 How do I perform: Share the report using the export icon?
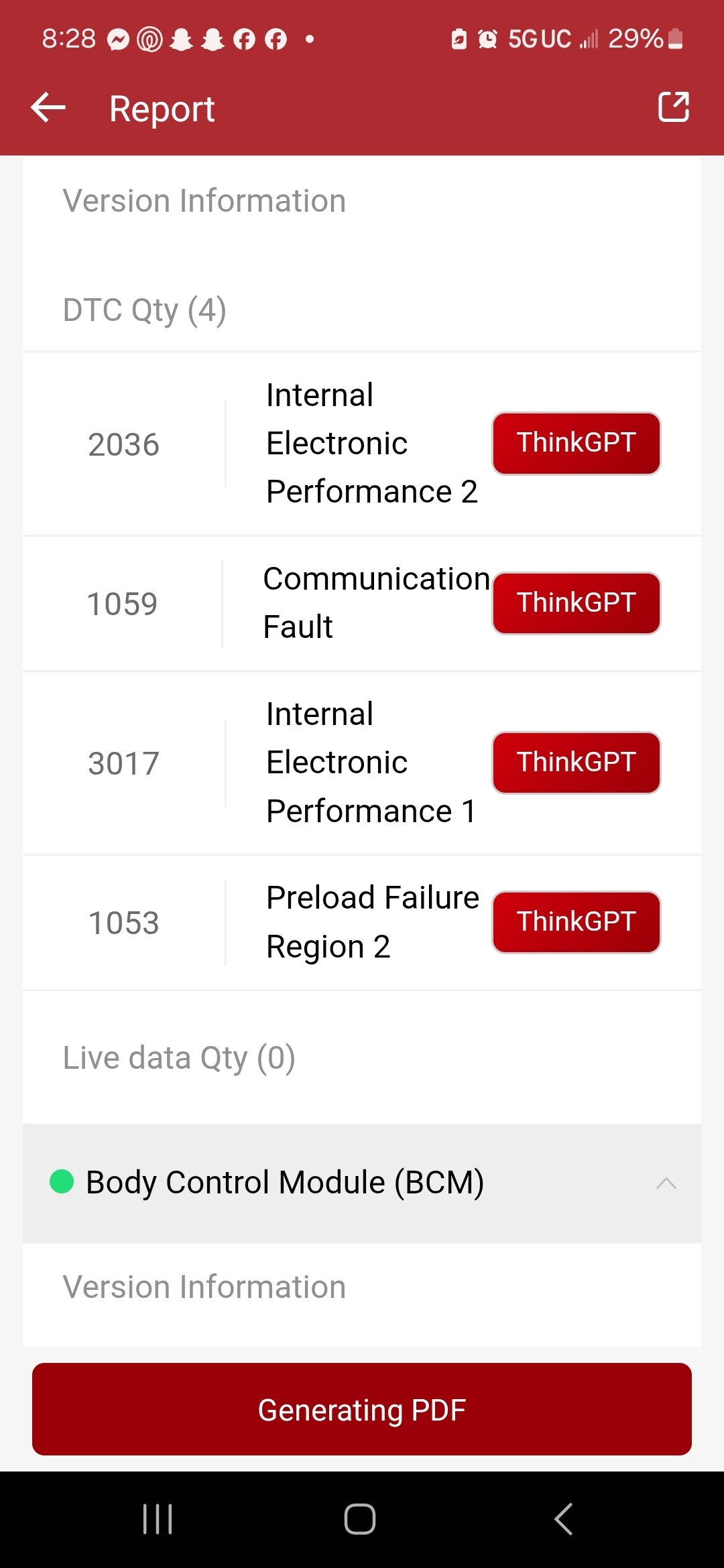(673, 107)
